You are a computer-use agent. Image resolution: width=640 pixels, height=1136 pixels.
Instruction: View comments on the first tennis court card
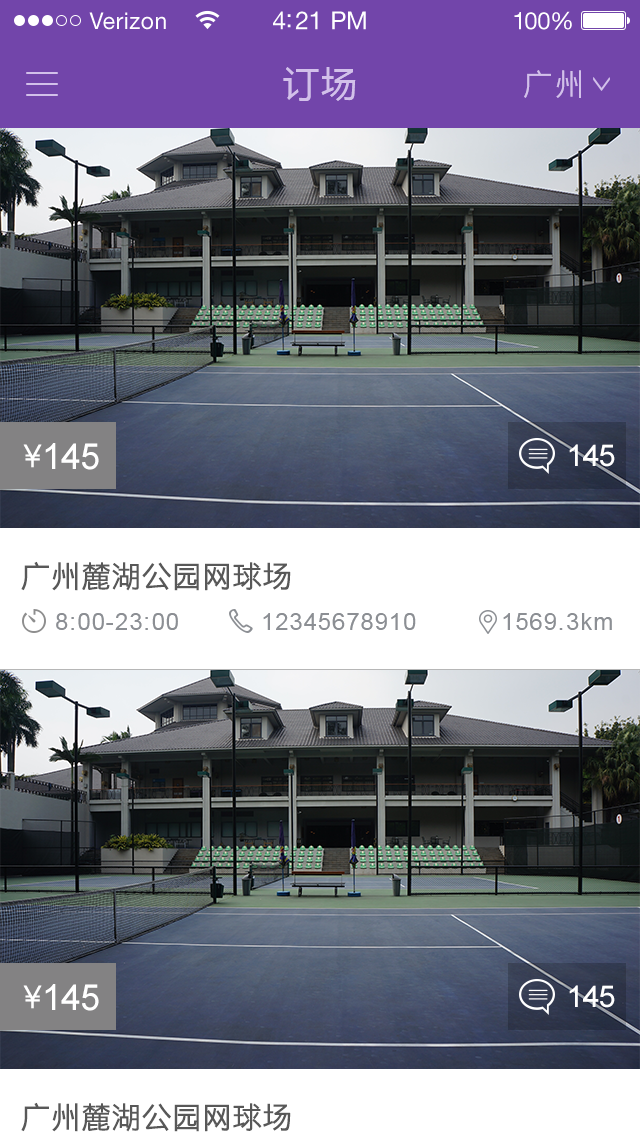point(567,456)
